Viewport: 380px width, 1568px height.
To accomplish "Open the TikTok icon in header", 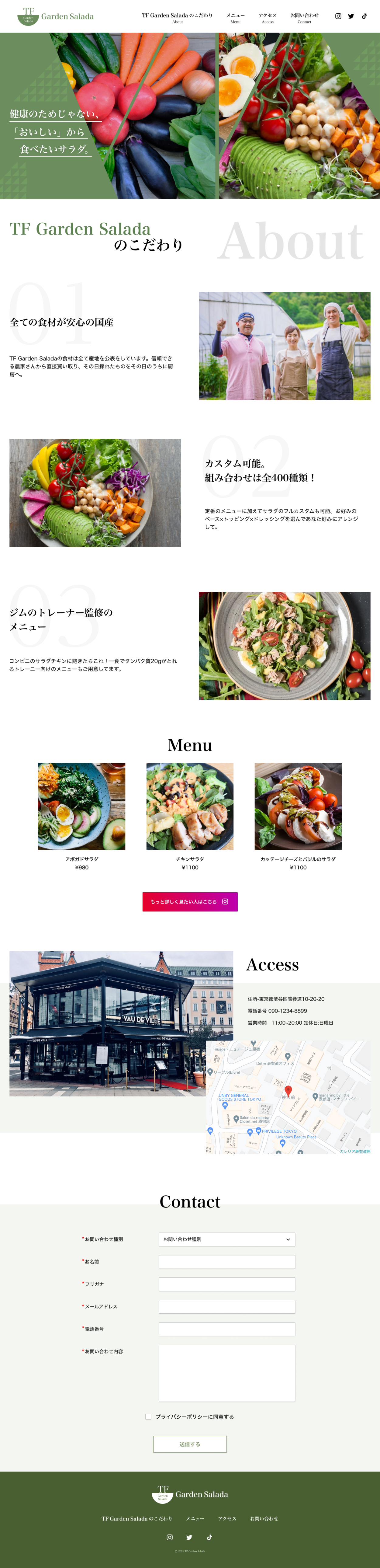I will (x=364, y=16).
